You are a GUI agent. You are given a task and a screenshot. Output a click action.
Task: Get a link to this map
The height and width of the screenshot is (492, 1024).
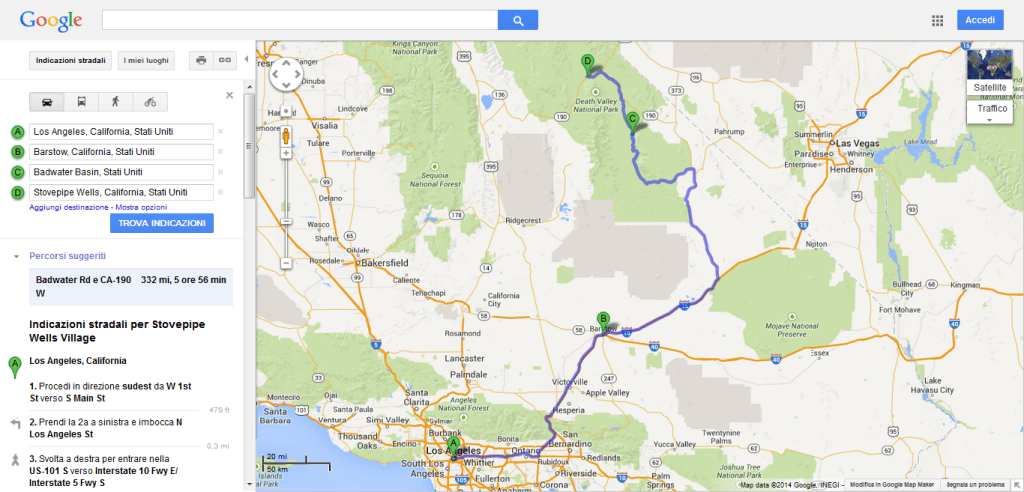pyautogui.click(x=225, y=60)
